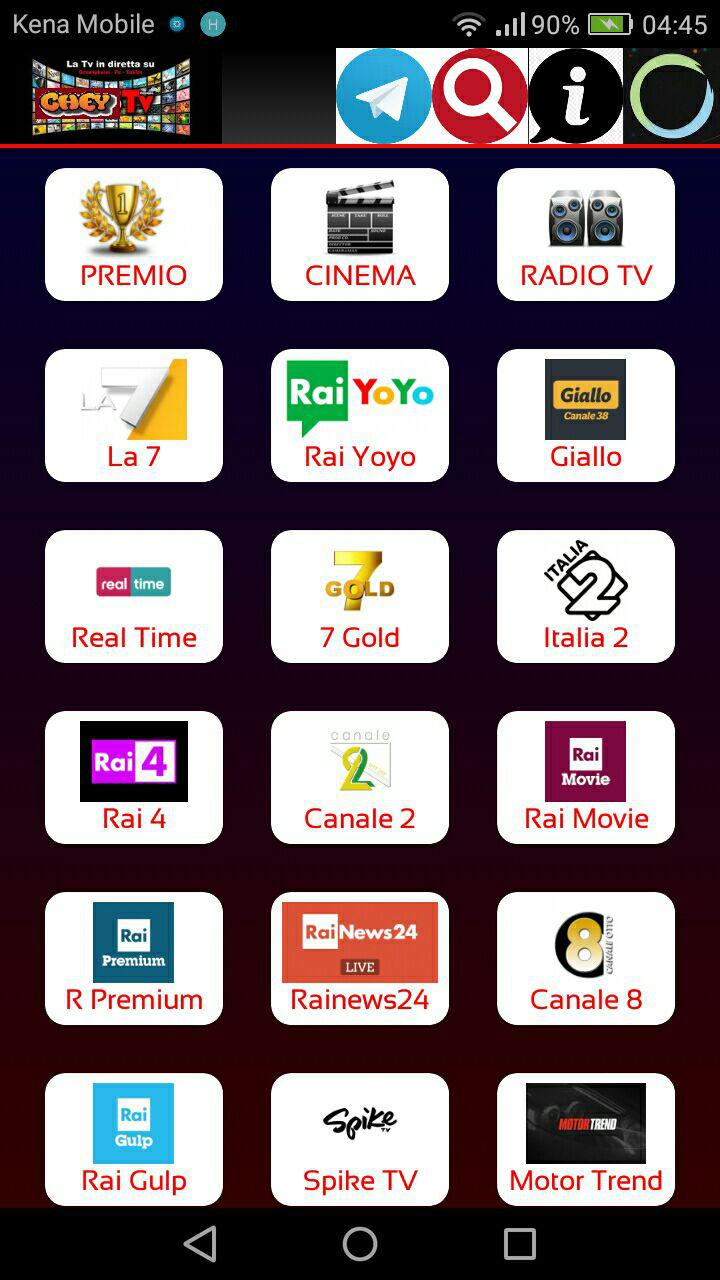Viewport: 720px width, 1280px height.
Task: Watch the Italia 2 channel
Action: pyautogui.click(x=586, y=596)
